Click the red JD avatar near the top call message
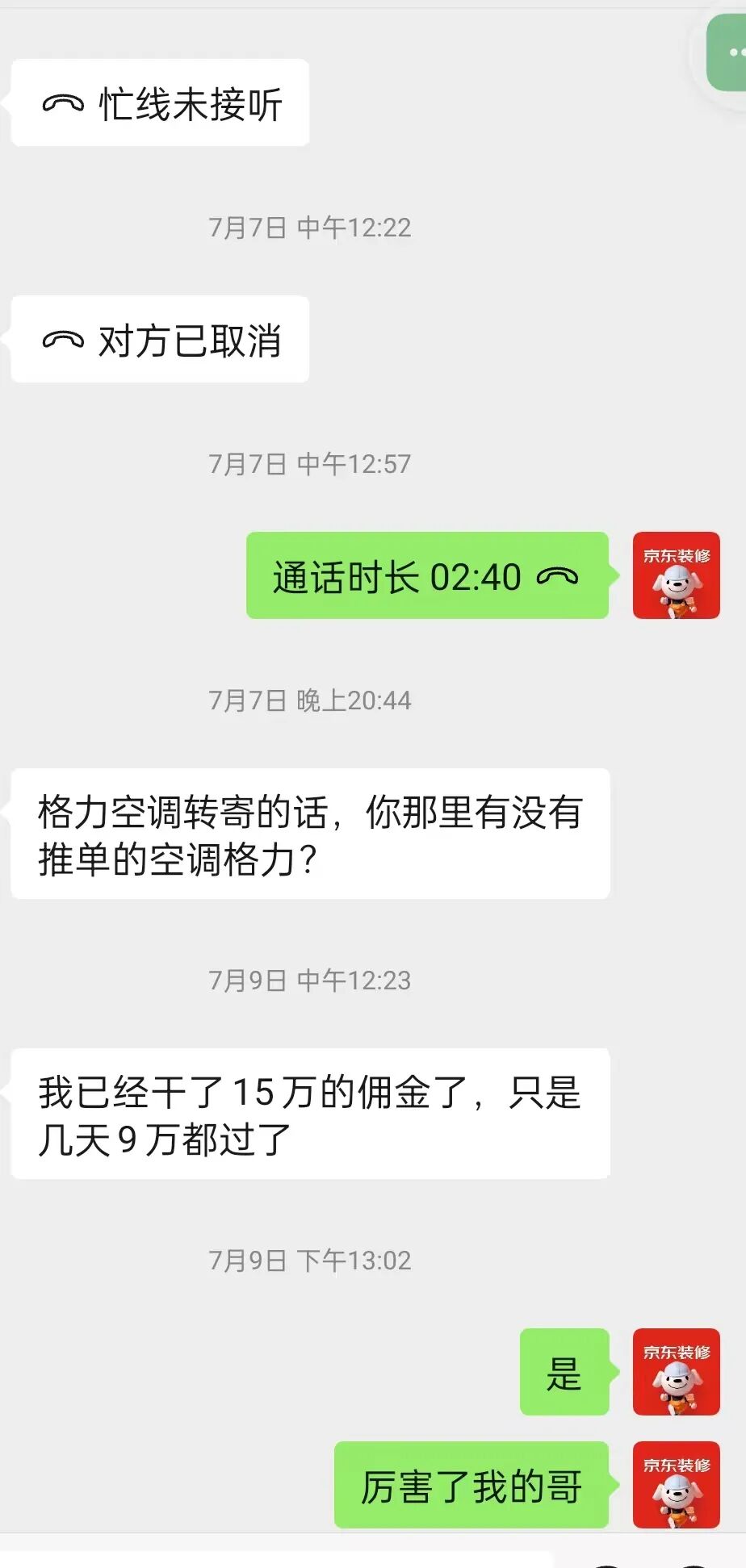The image size is (746, 1568). point(677,575)
